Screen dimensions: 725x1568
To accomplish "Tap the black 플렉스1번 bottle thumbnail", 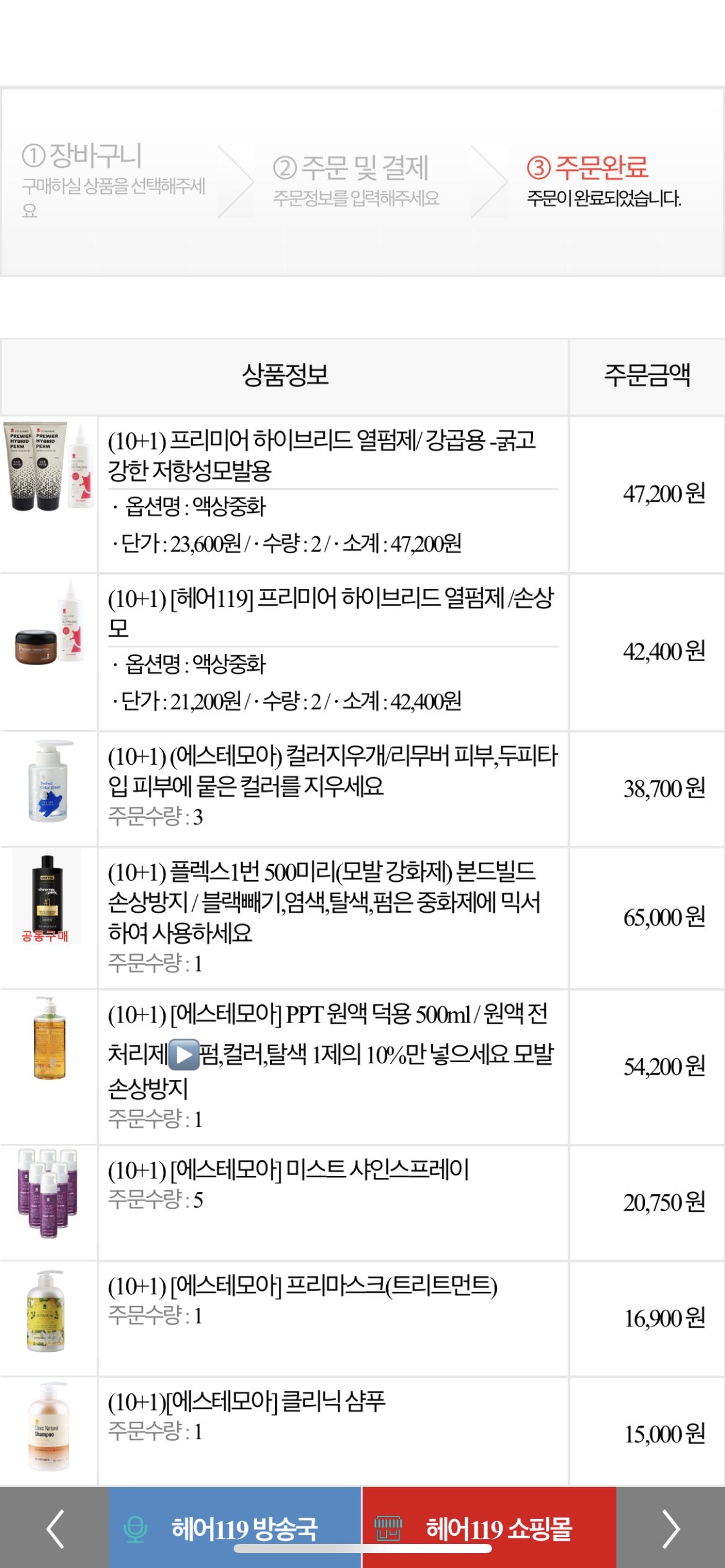I will (x=47, y=896).
